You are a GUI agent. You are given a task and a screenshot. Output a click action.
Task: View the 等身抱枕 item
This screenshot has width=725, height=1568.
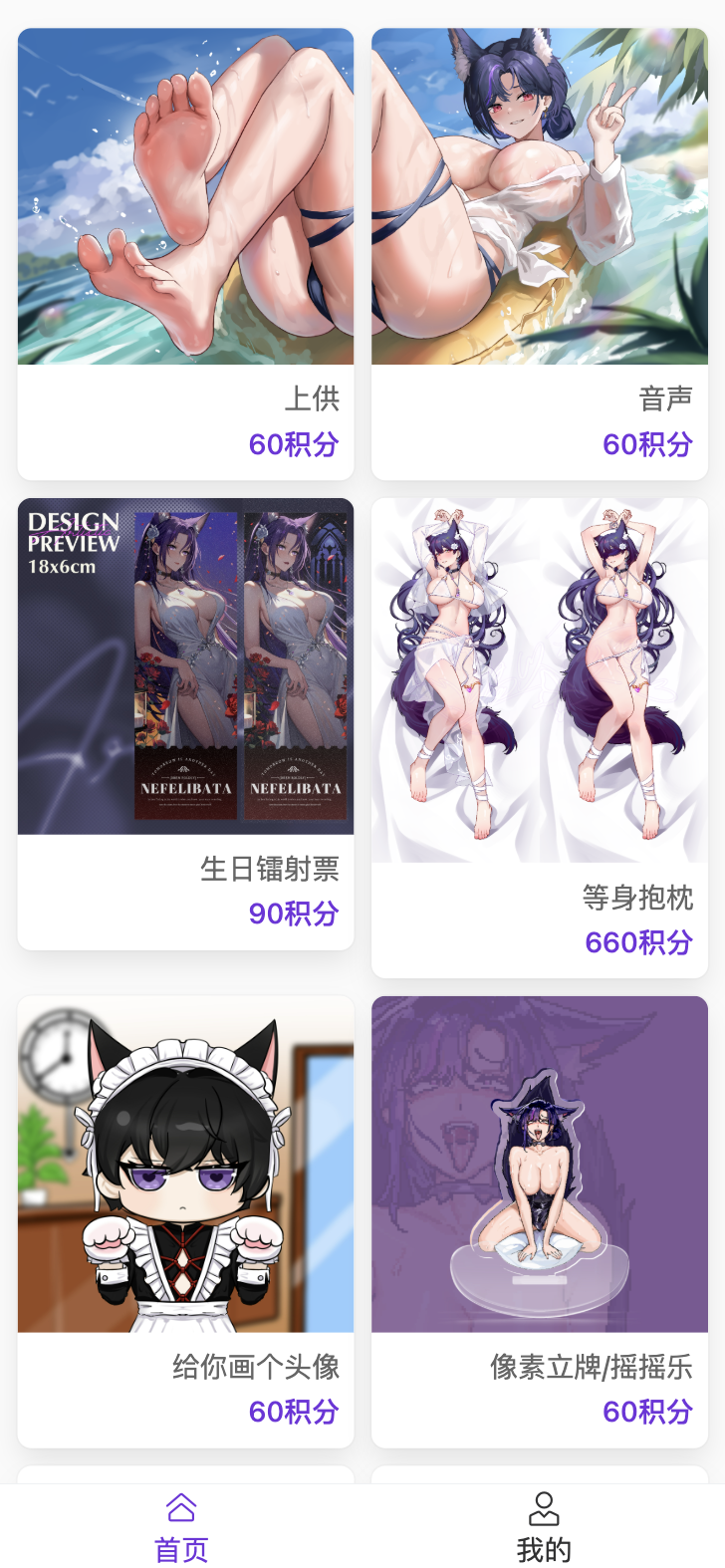540,738
